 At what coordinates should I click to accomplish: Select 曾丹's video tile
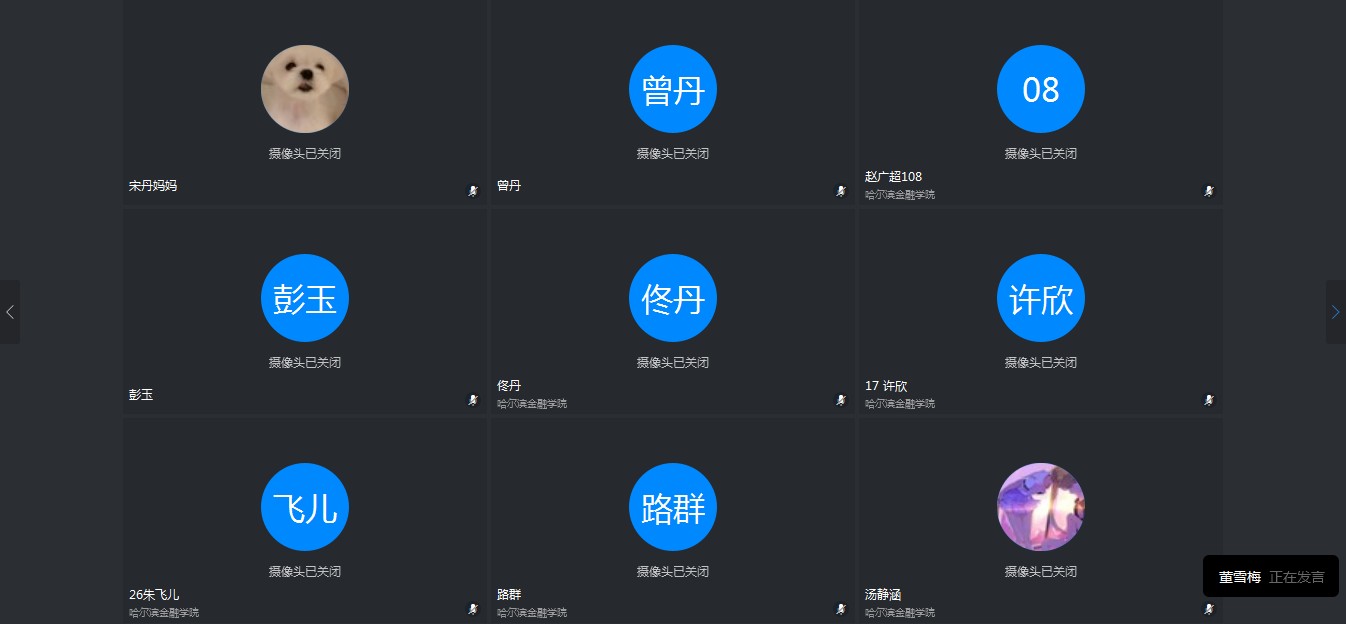point(672,103)
